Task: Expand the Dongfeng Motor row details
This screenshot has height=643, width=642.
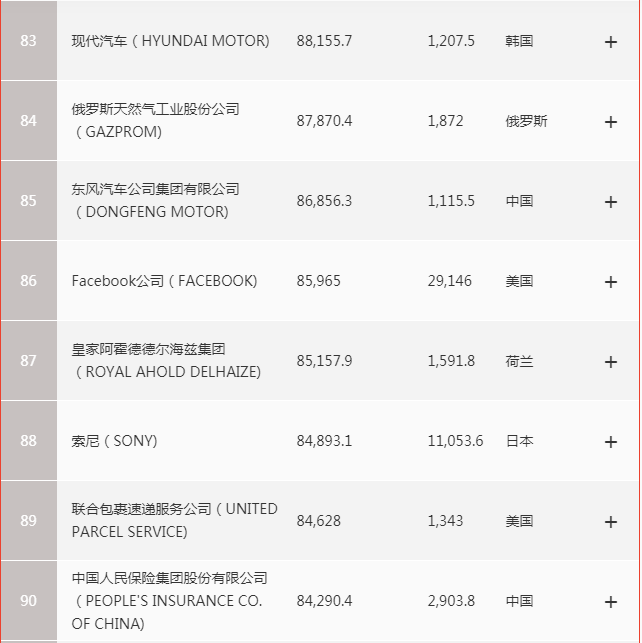Action: pos(611,202)
